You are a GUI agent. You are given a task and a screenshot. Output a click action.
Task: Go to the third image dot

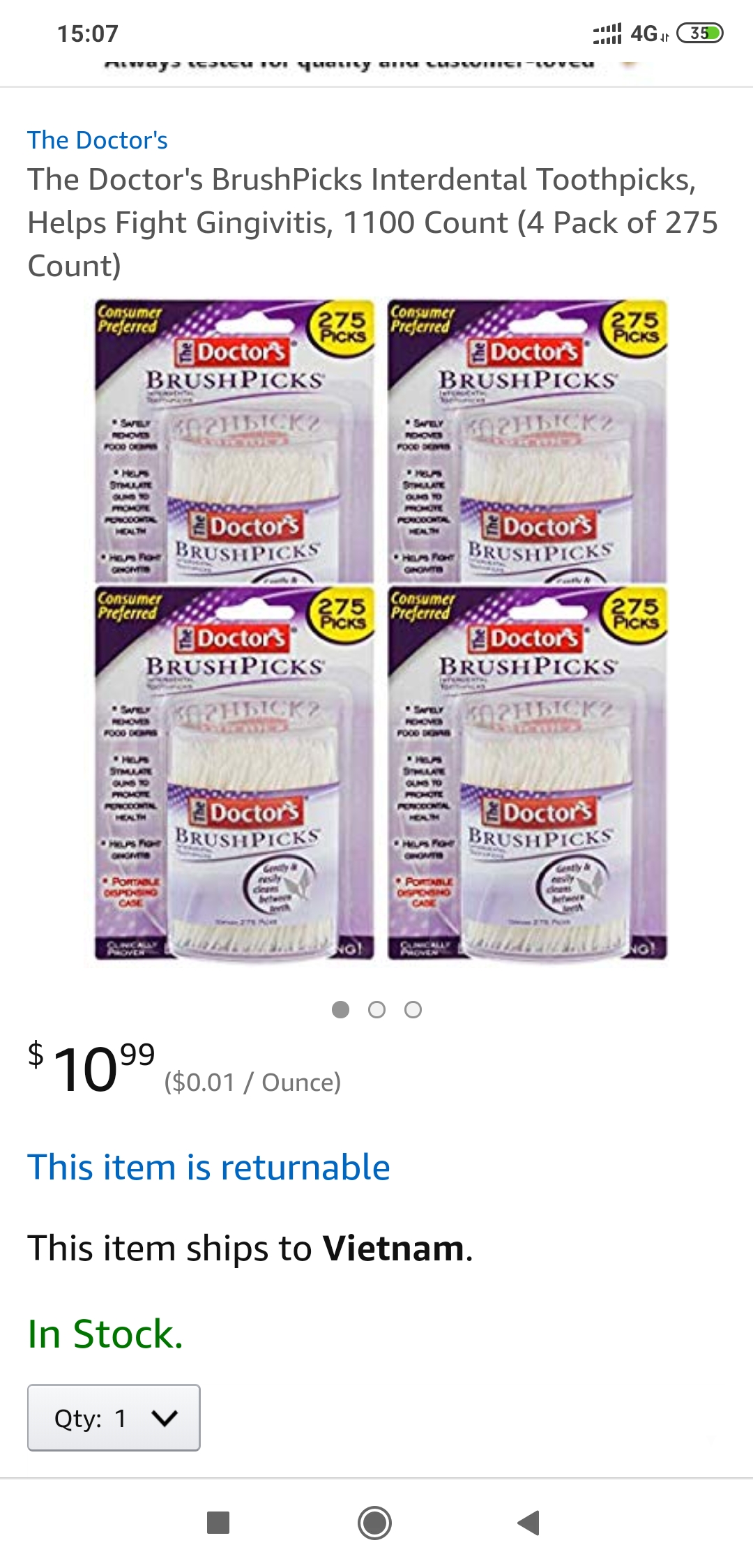413,1009
